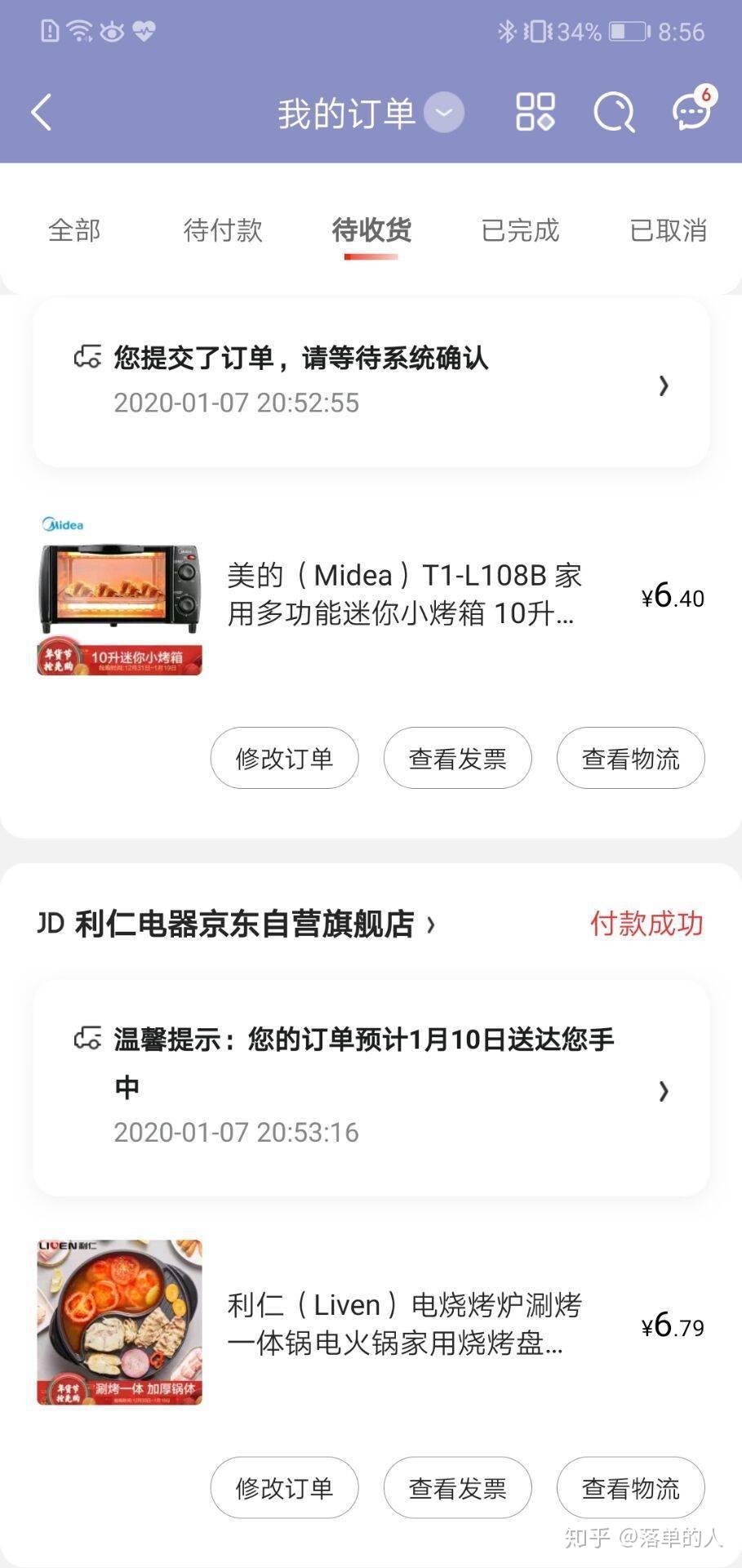Go back from My Orders
The image size is (742, 1568).
tap(42, 112)
